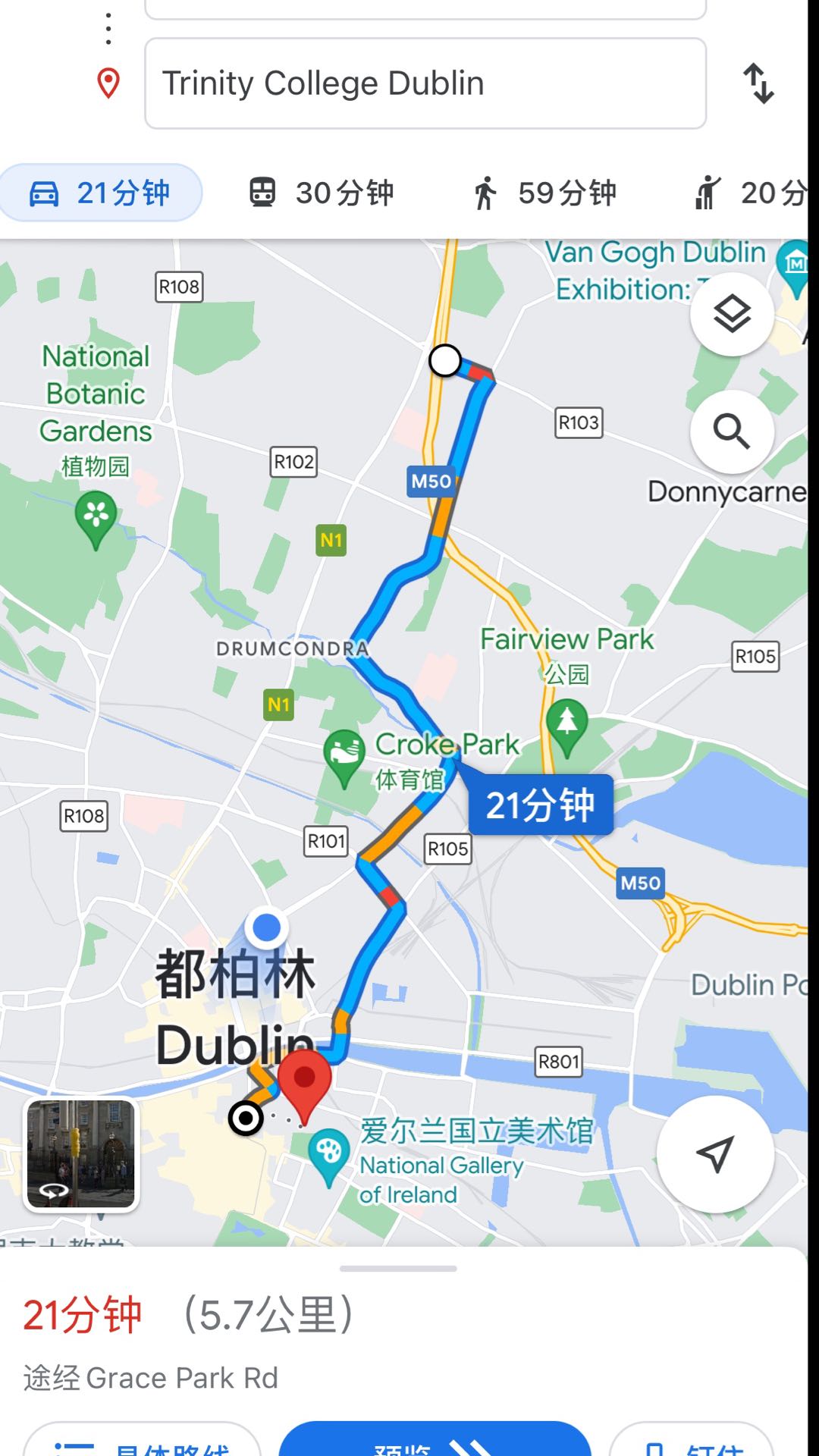Edit the Trinity College Dublin destination field
The width and height of the screenshot is (819, 1456).
(425, 83)
